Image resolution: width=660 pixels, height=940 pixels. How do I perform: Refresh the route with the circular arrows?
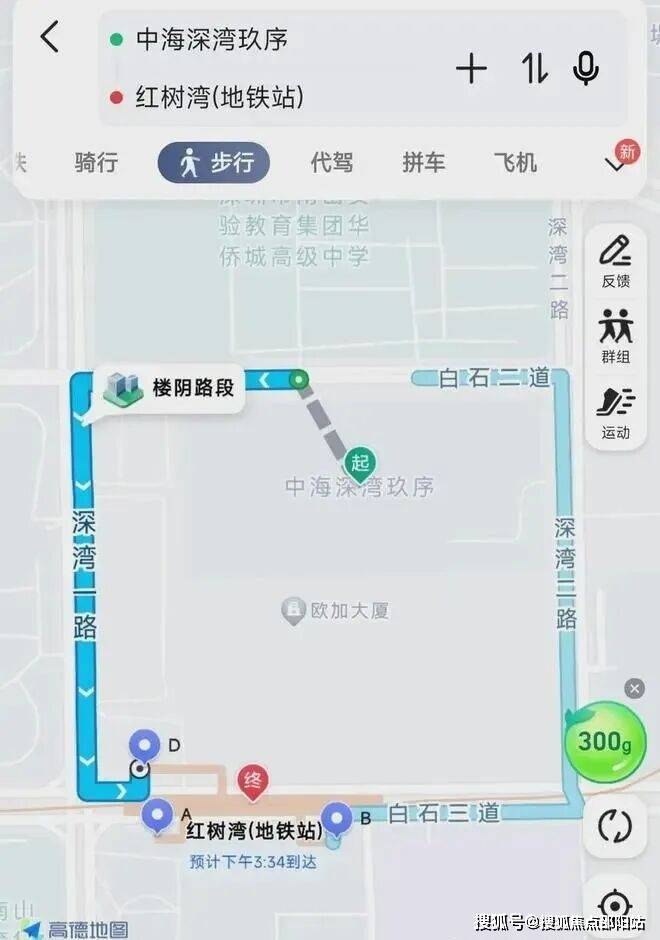click(614, 826)
